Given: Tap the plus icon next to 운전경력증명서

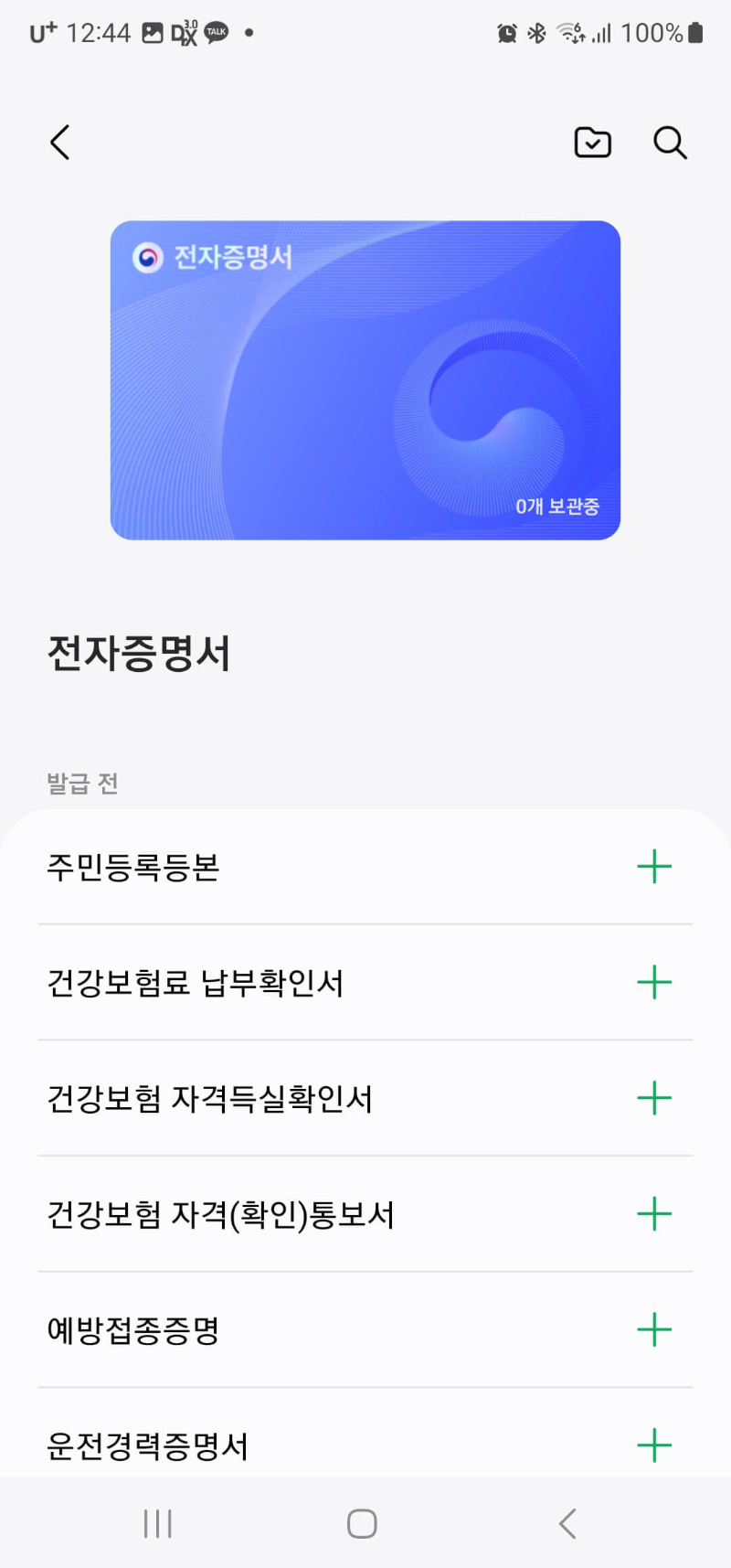Looking at the screenshot, I should 654,1445.
